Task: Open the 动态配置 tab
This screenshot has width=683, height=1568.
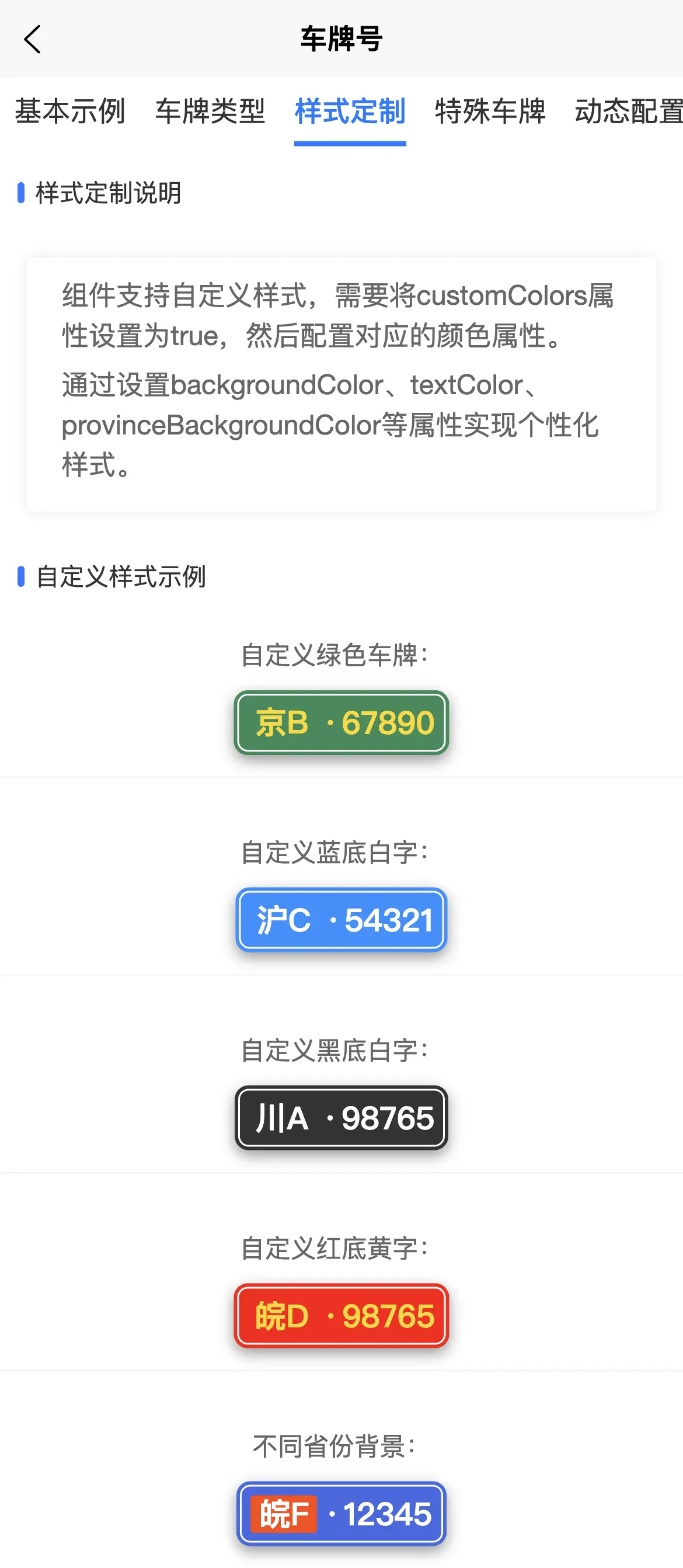Action: point(629,112)
